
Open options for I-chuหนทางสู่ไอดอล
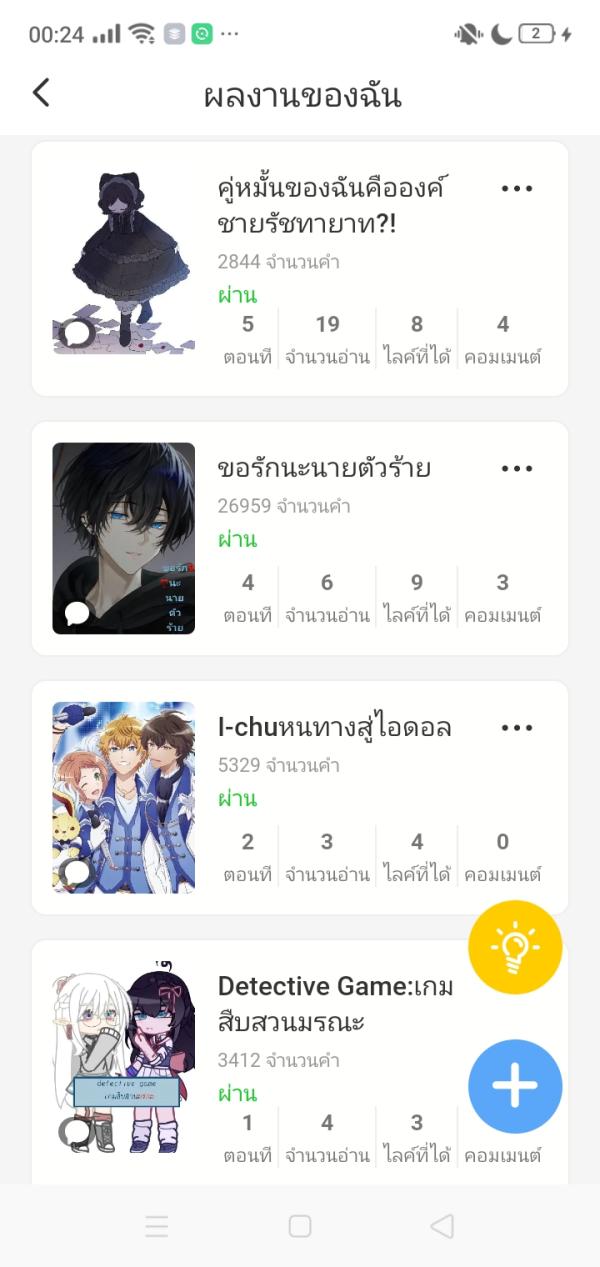click(517, 728)
